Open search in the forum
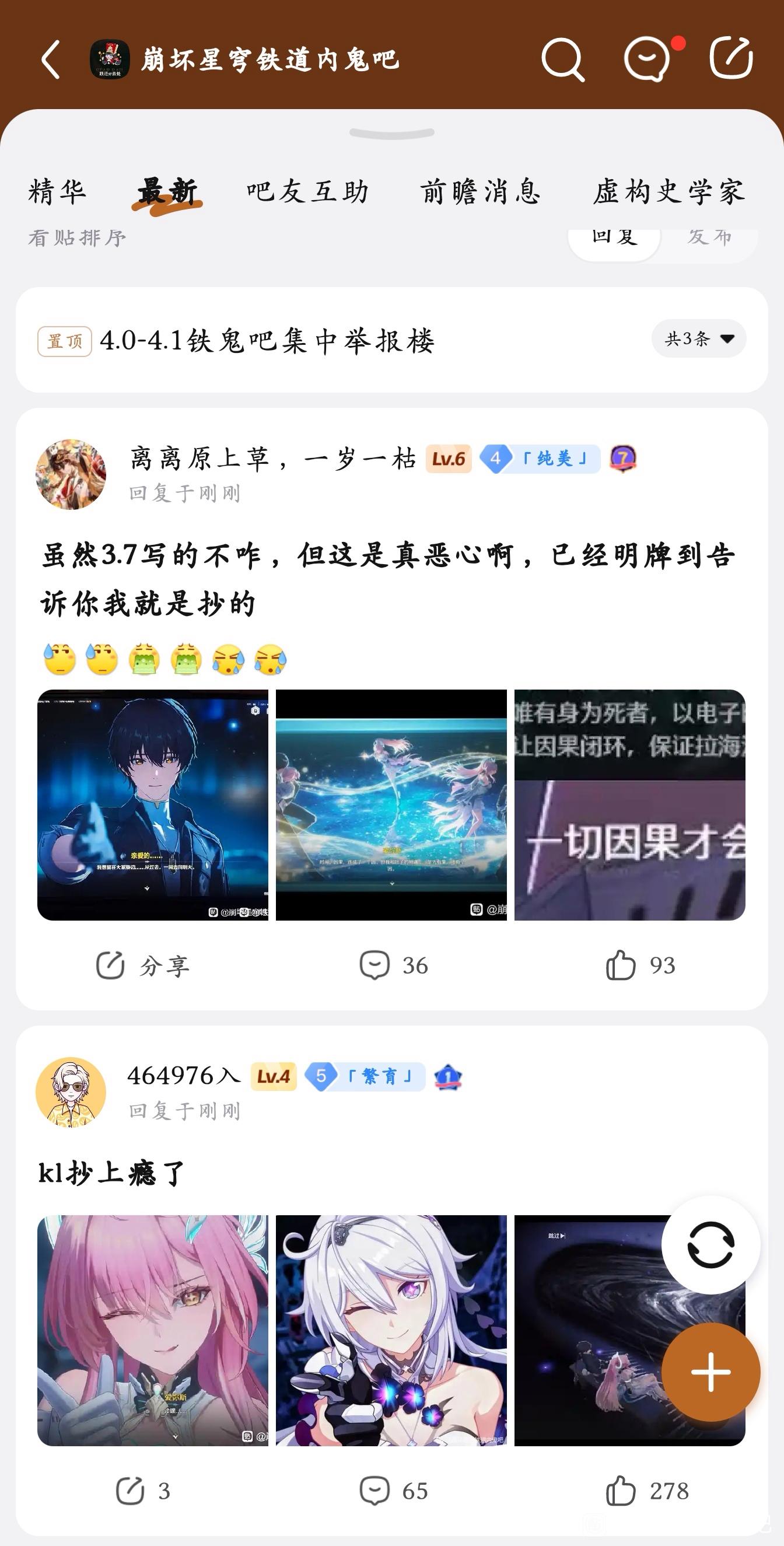Image resolution: width=784 pixels, height=1546 pixels. 562,60
